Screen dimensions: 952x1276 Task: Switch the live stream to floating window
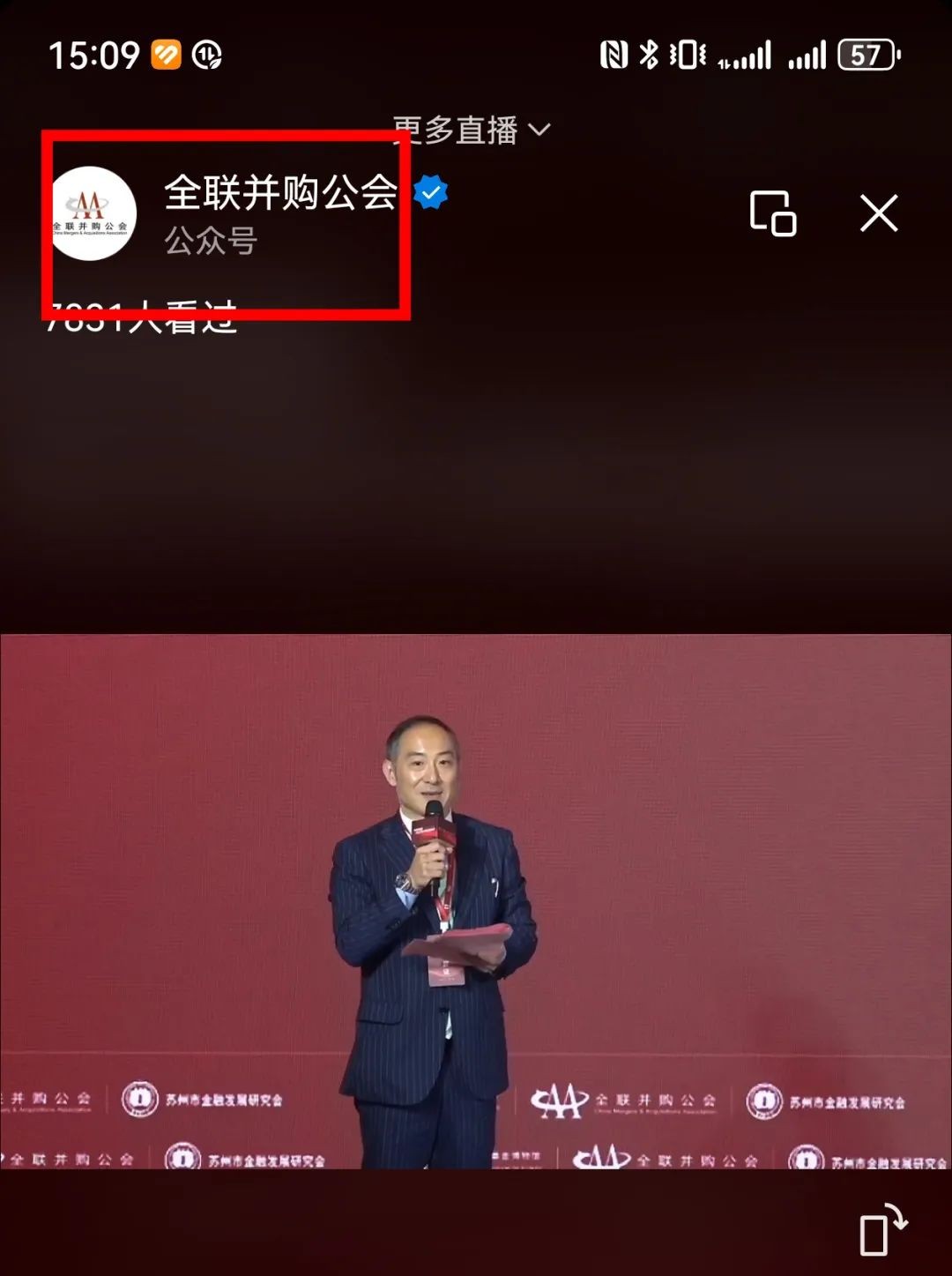tap(772, 213)
